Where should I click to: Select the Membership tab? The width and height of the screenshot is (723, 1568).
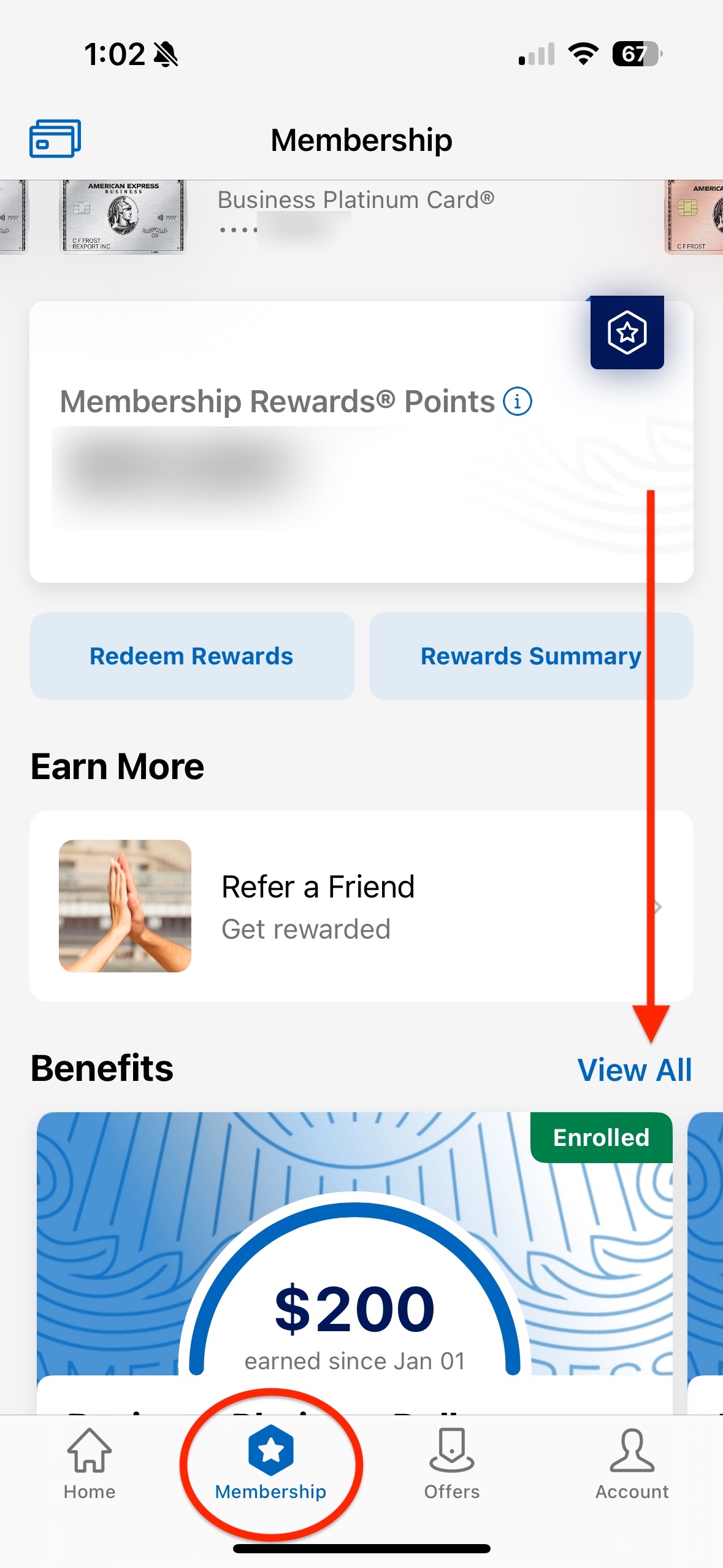pyautogui.click(x=270, y=1463)
